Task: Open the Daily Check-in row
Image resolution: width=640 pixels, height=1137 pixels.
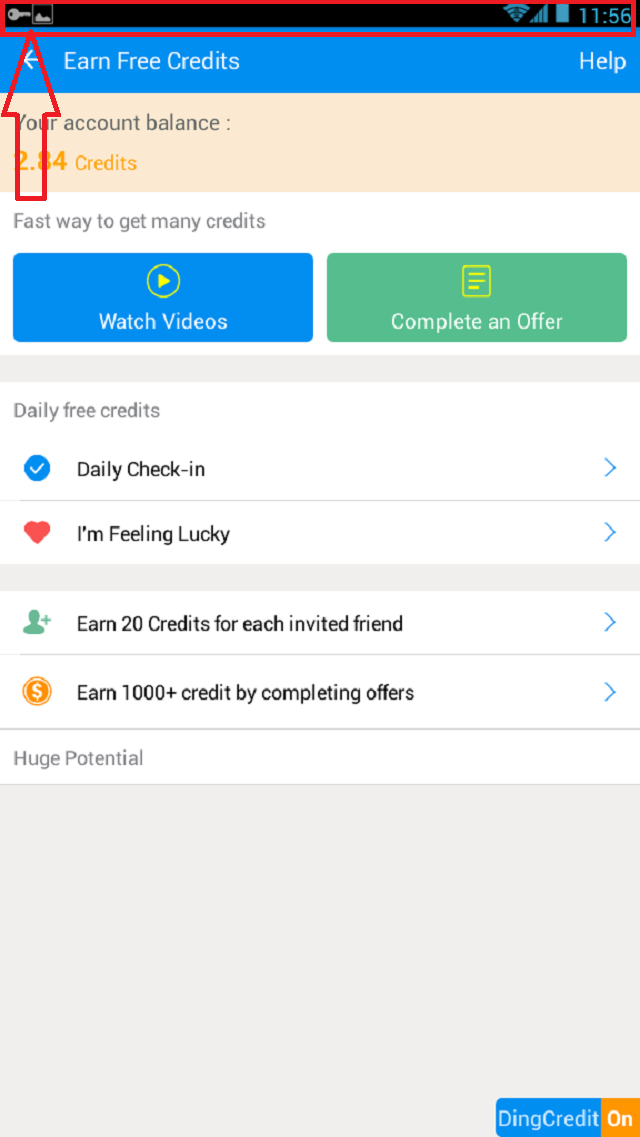Action: click(320, 469)
